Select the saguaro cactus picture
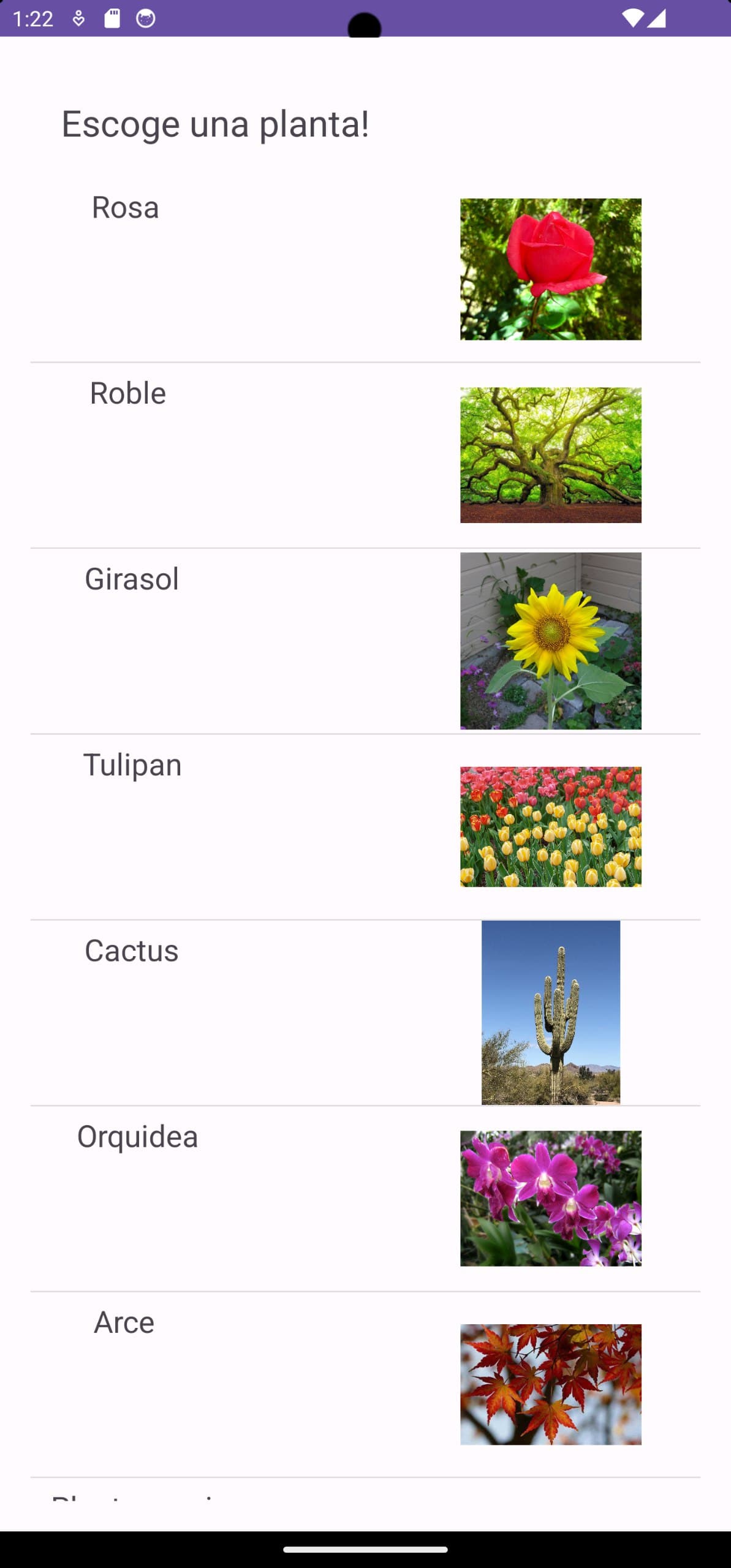 pyautogui.click(x=550, y=1012)
